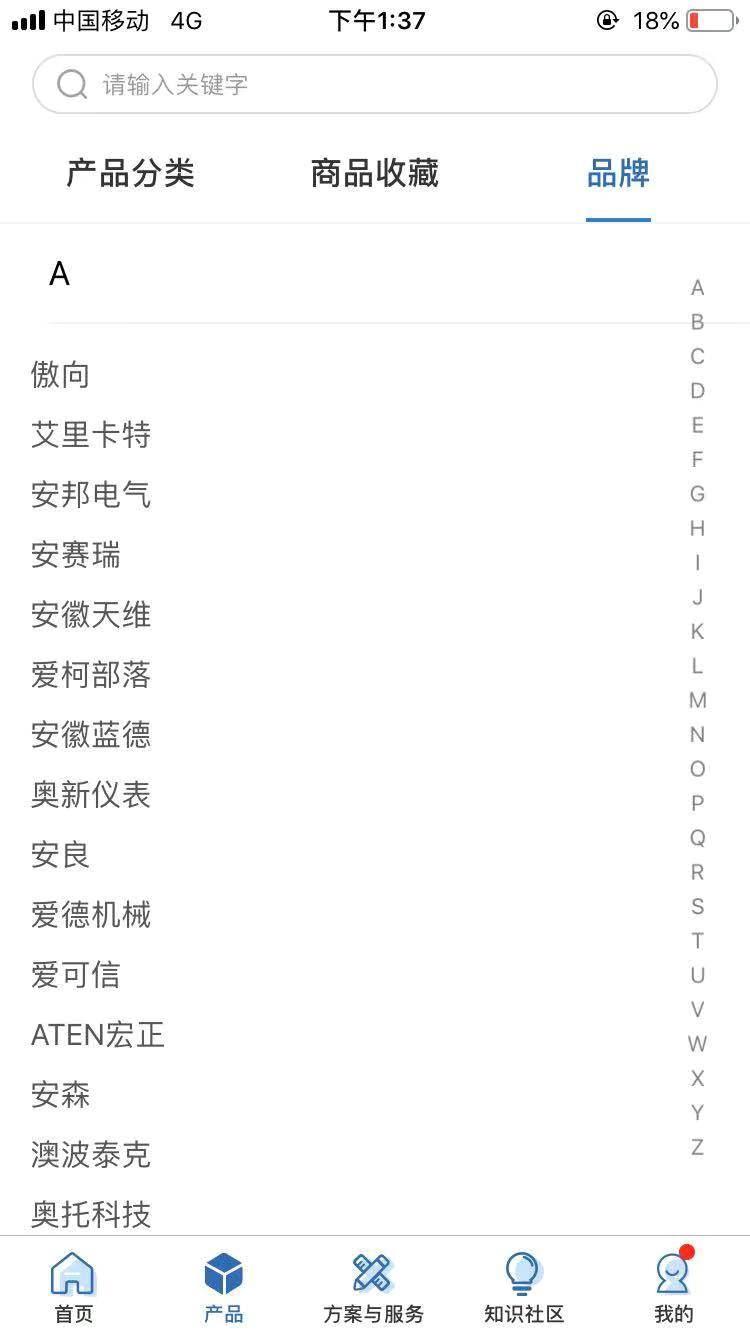Open the brand 爱柯部落
750x1334 pixels.
coord(91,675)
